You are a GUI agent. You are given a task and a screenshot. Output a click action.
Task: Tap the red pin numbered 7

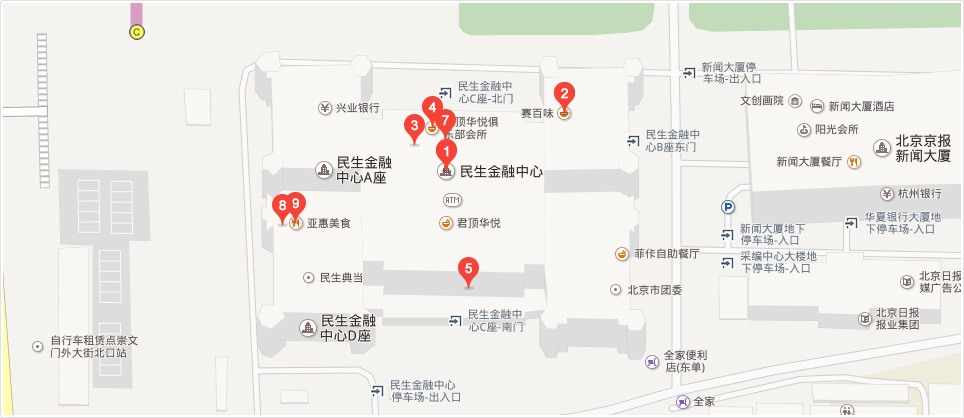447,121
